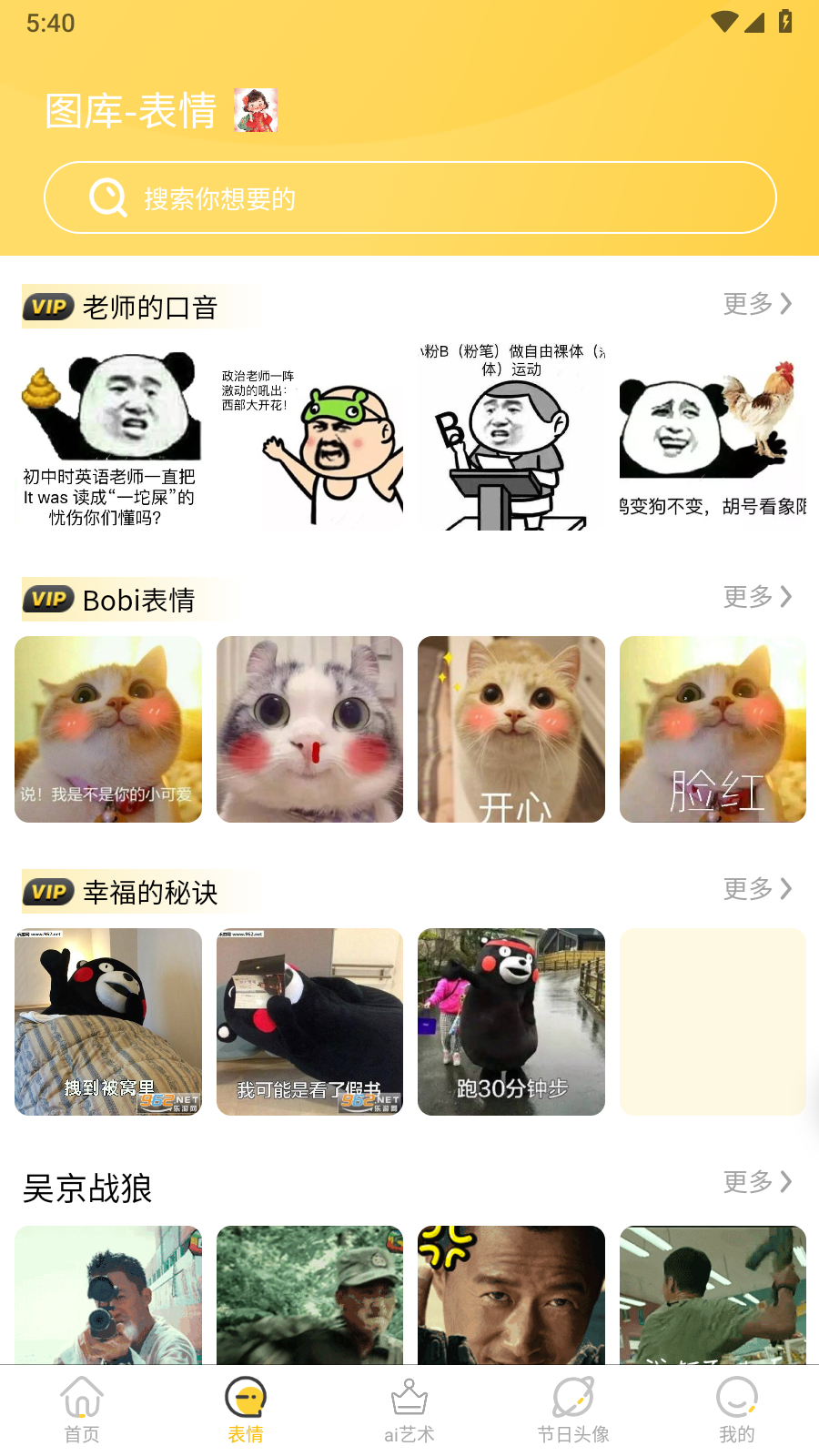
Task: Open 更多 for 吴京战狼
Action: (757, 1181)
